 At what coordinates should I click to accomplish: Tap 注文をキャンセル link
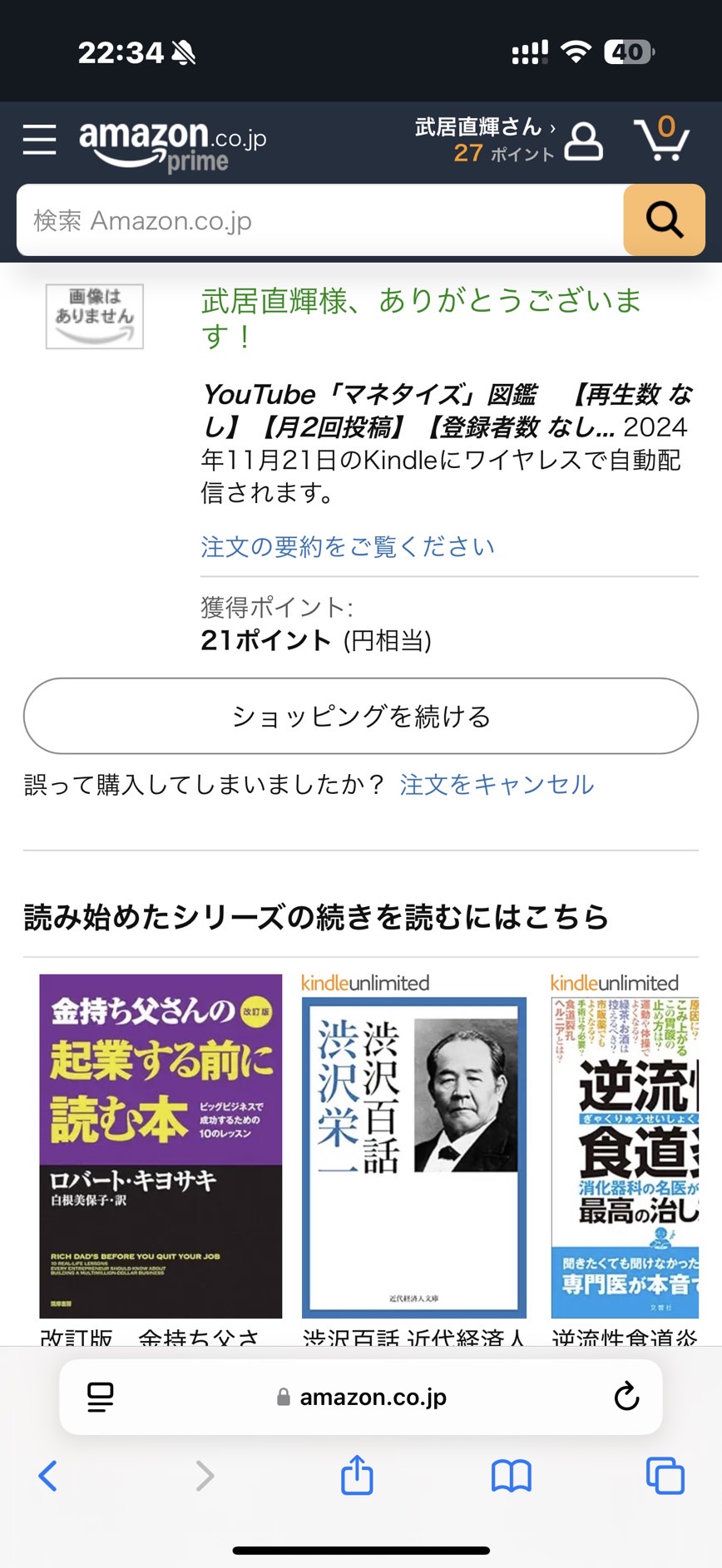[497, 785]
